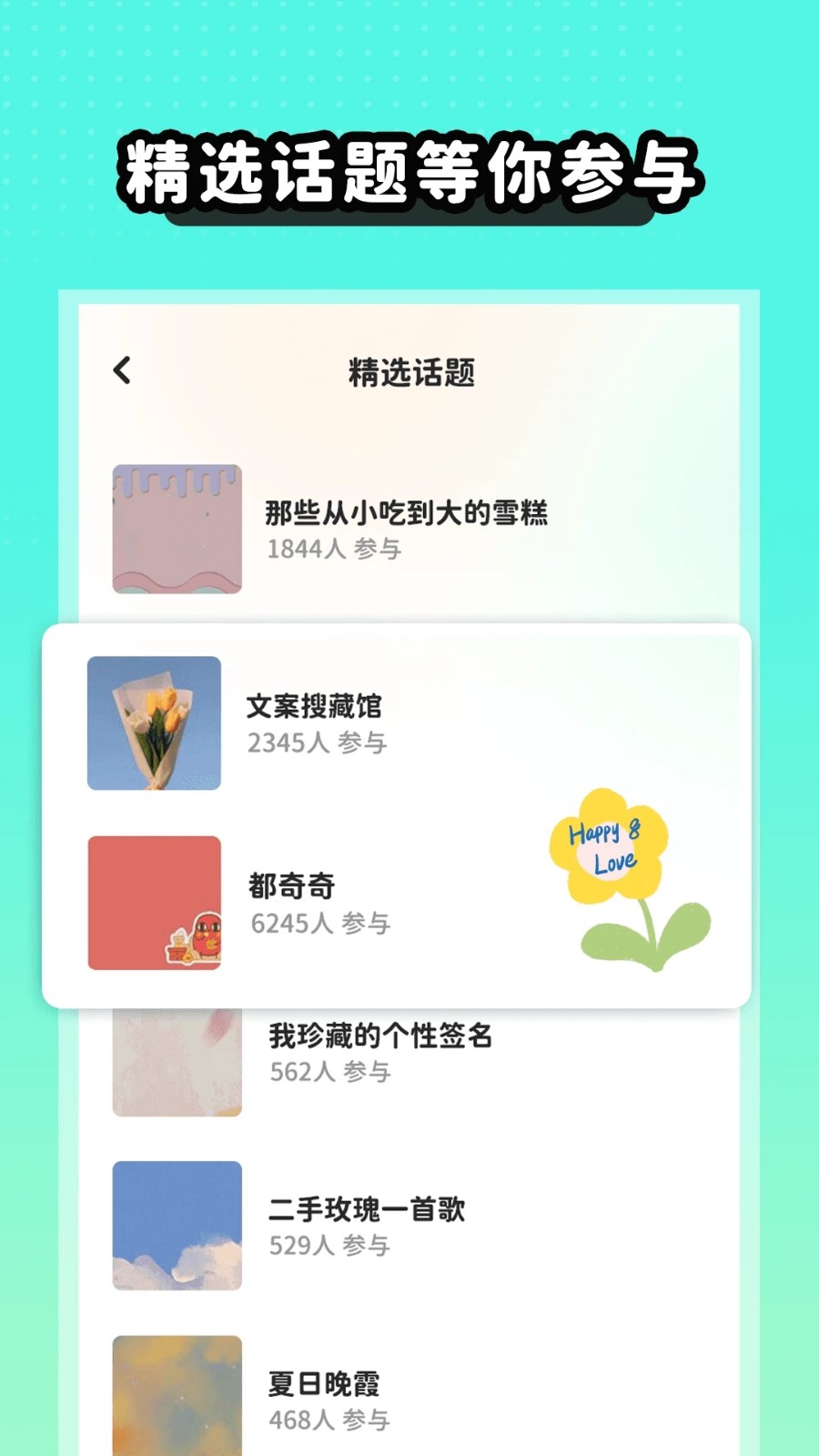Tap the 2345人 参与 label under 文案搜藏馆
Image resolution: width=819 pixels, height=1456 pixels.
[x=318, y=742]
